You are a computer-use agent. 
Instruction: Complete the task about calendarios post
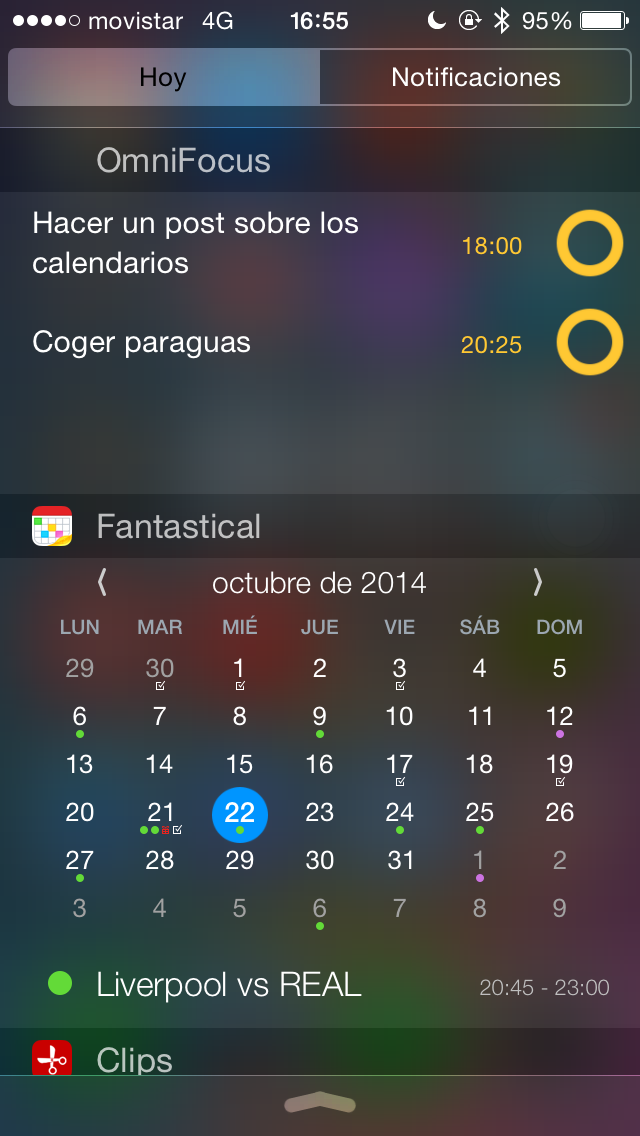(589, 243)
